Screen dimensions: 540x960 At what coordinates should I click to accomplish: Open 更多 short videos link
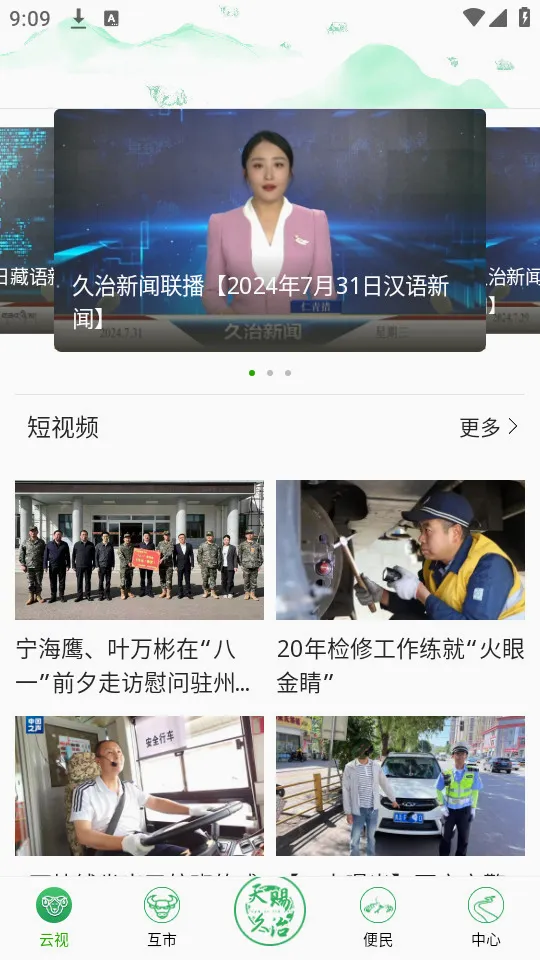coord(489,427)
